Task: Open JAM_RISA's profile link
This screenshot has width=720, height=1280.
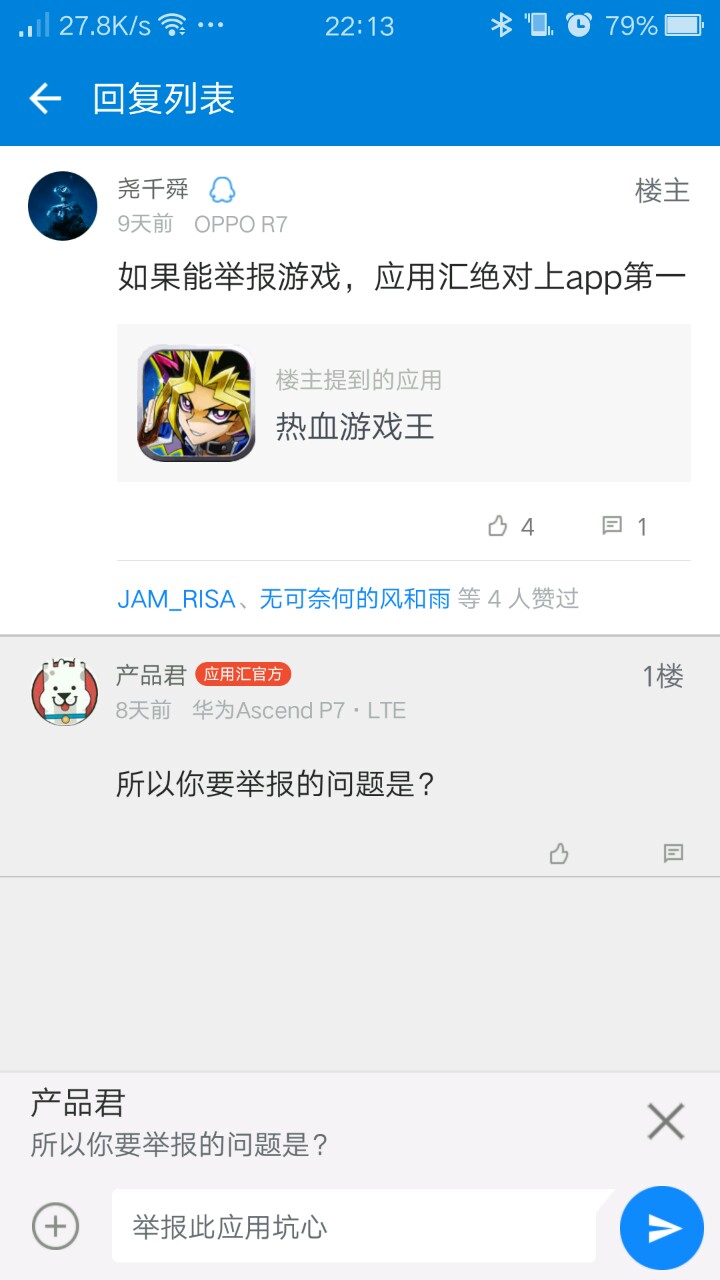Action: [x=176, y=599]
